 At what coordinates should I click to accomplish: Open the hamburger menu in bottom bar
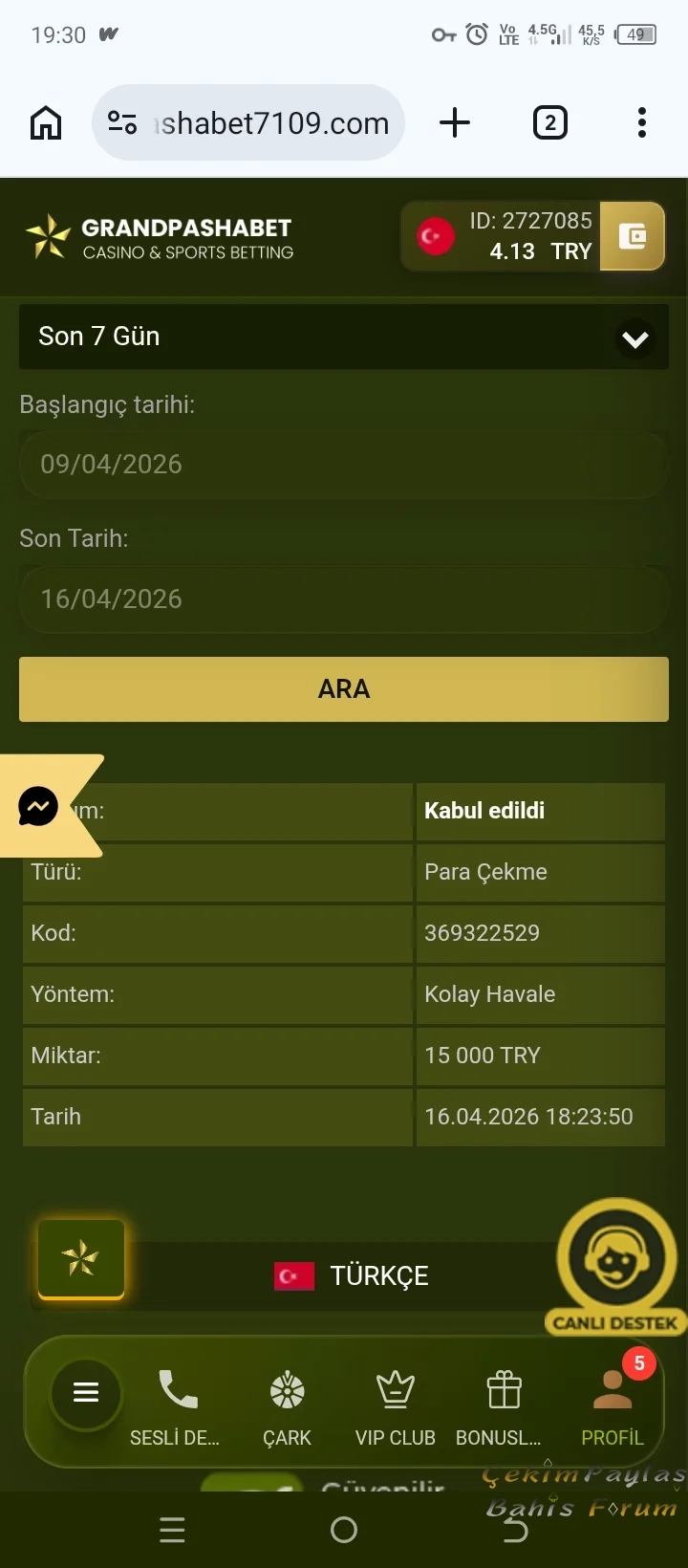click(86, 1393)
